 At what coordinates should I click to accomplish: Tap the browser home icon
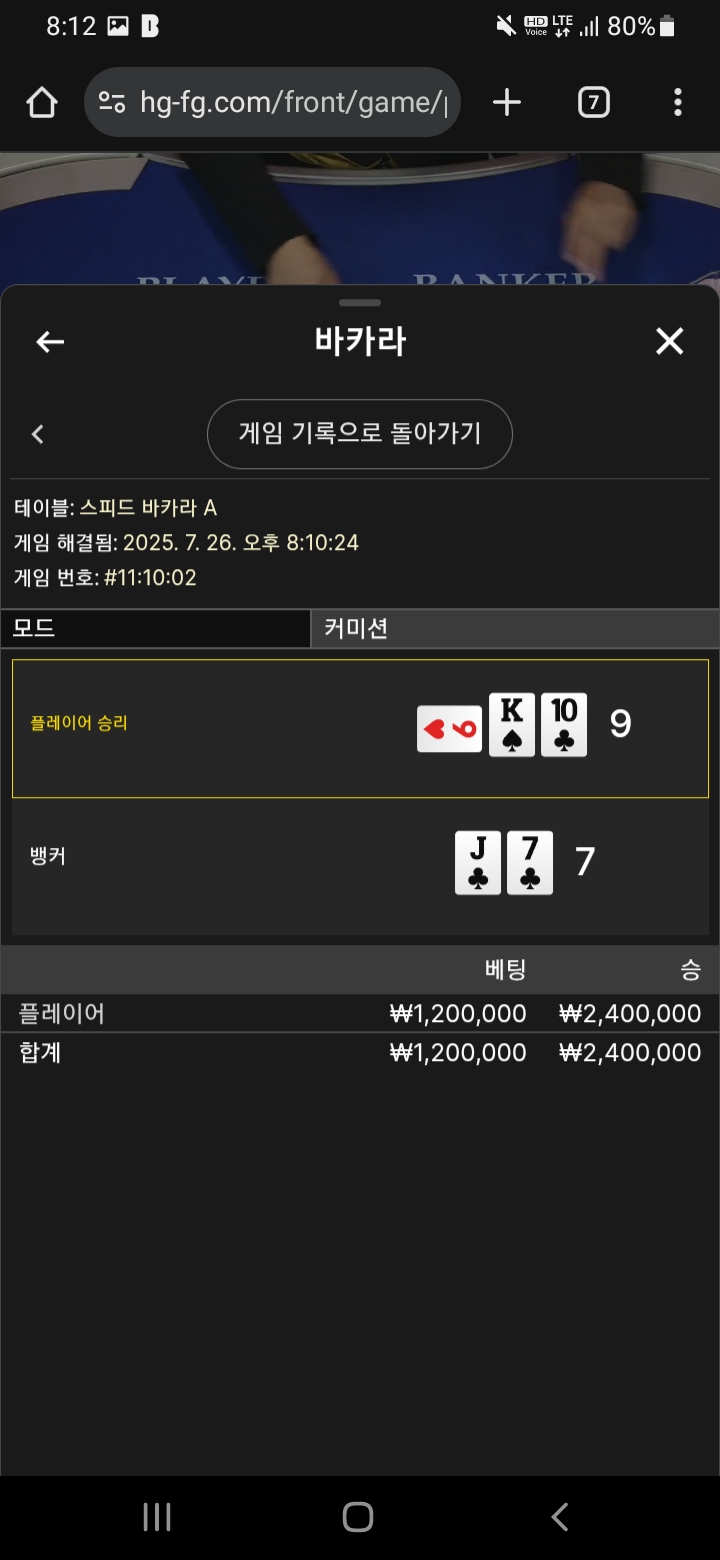(42, 102)
